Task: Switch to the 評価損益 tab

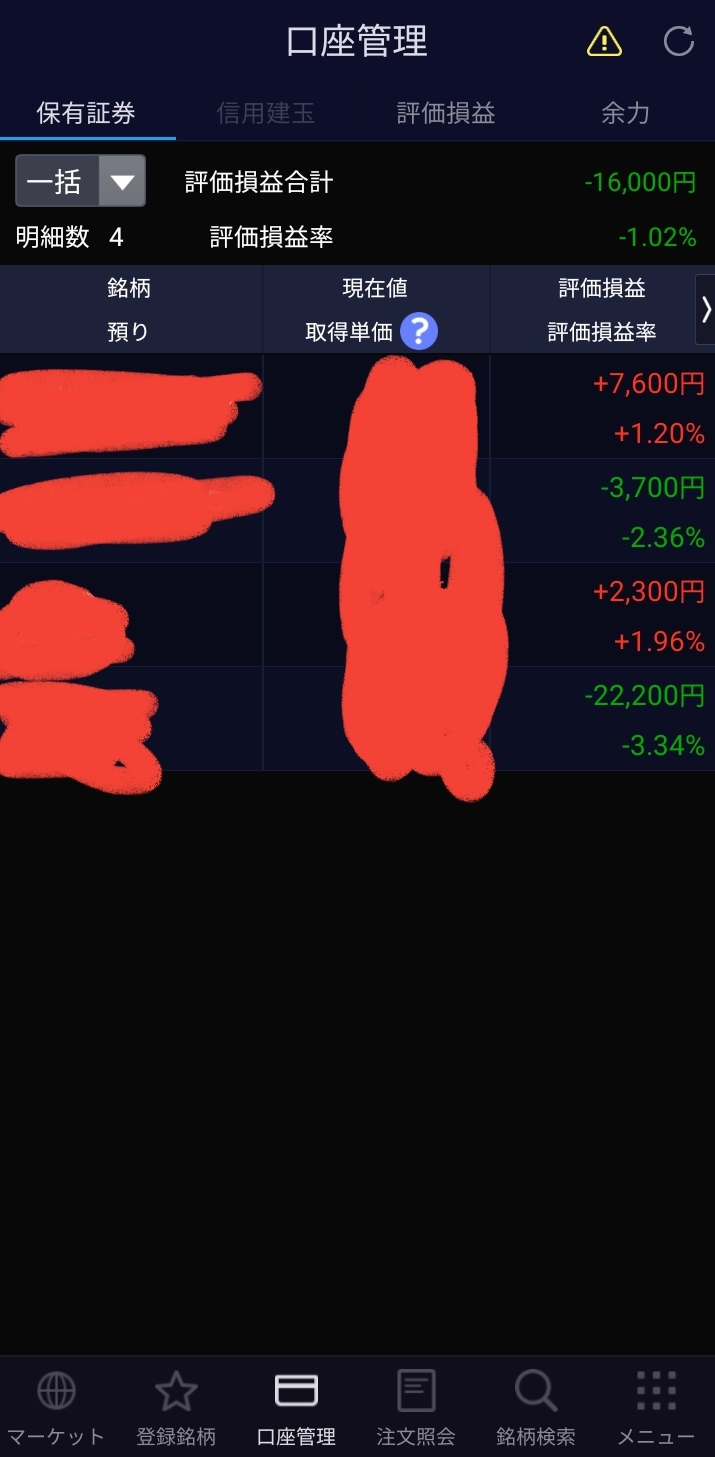Action: tap(445, 113)
